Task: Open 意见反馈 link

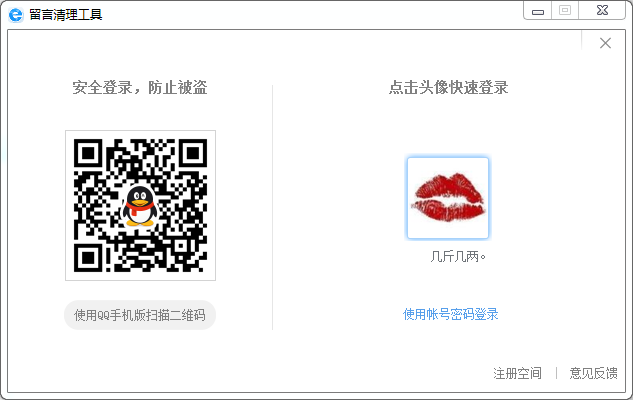Action: coord(593,373)
